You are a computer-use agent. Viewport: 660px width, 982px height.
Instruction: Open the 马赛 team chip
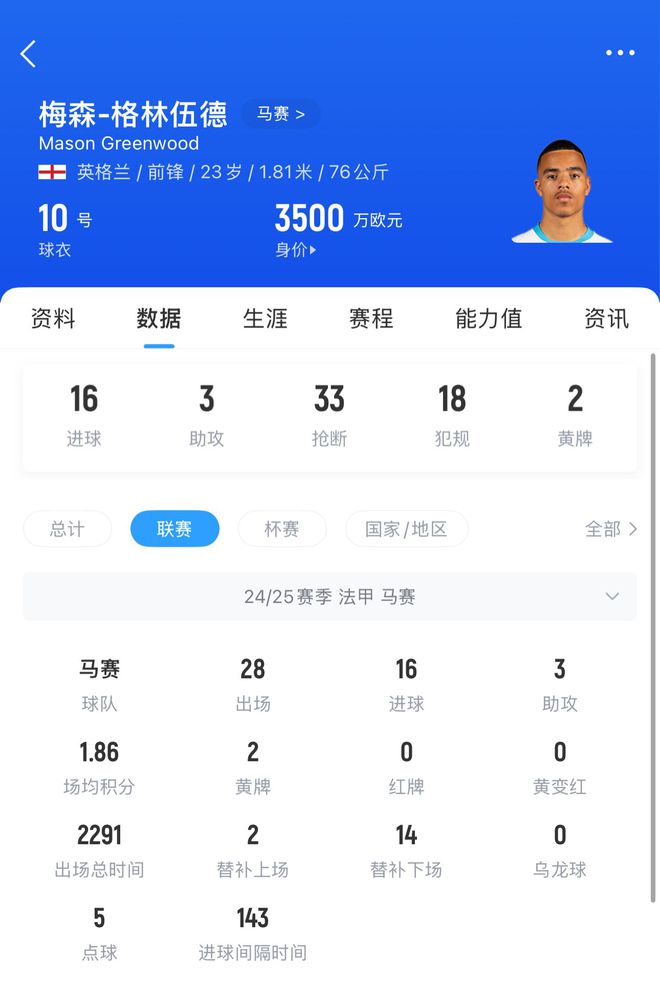click(280, 114)
